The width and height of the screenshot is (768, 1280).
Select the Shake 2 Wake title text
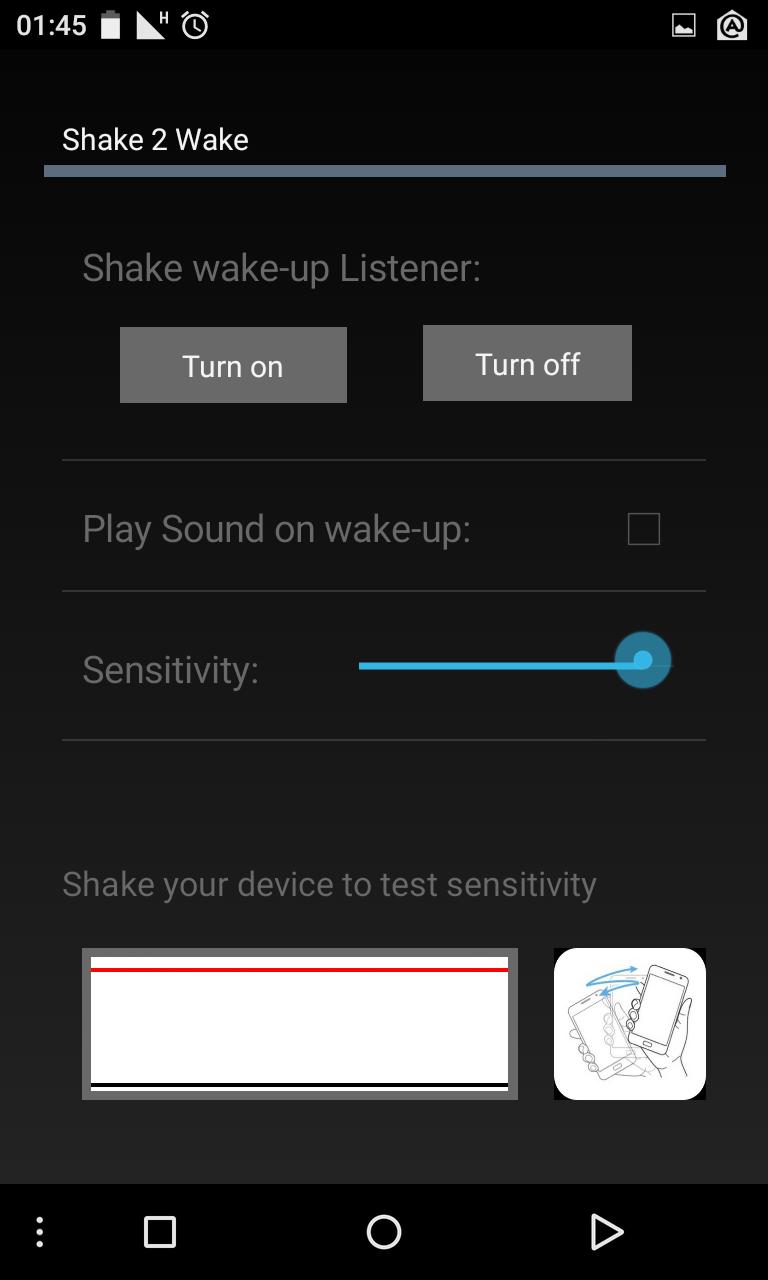click(x=155, y=140)
